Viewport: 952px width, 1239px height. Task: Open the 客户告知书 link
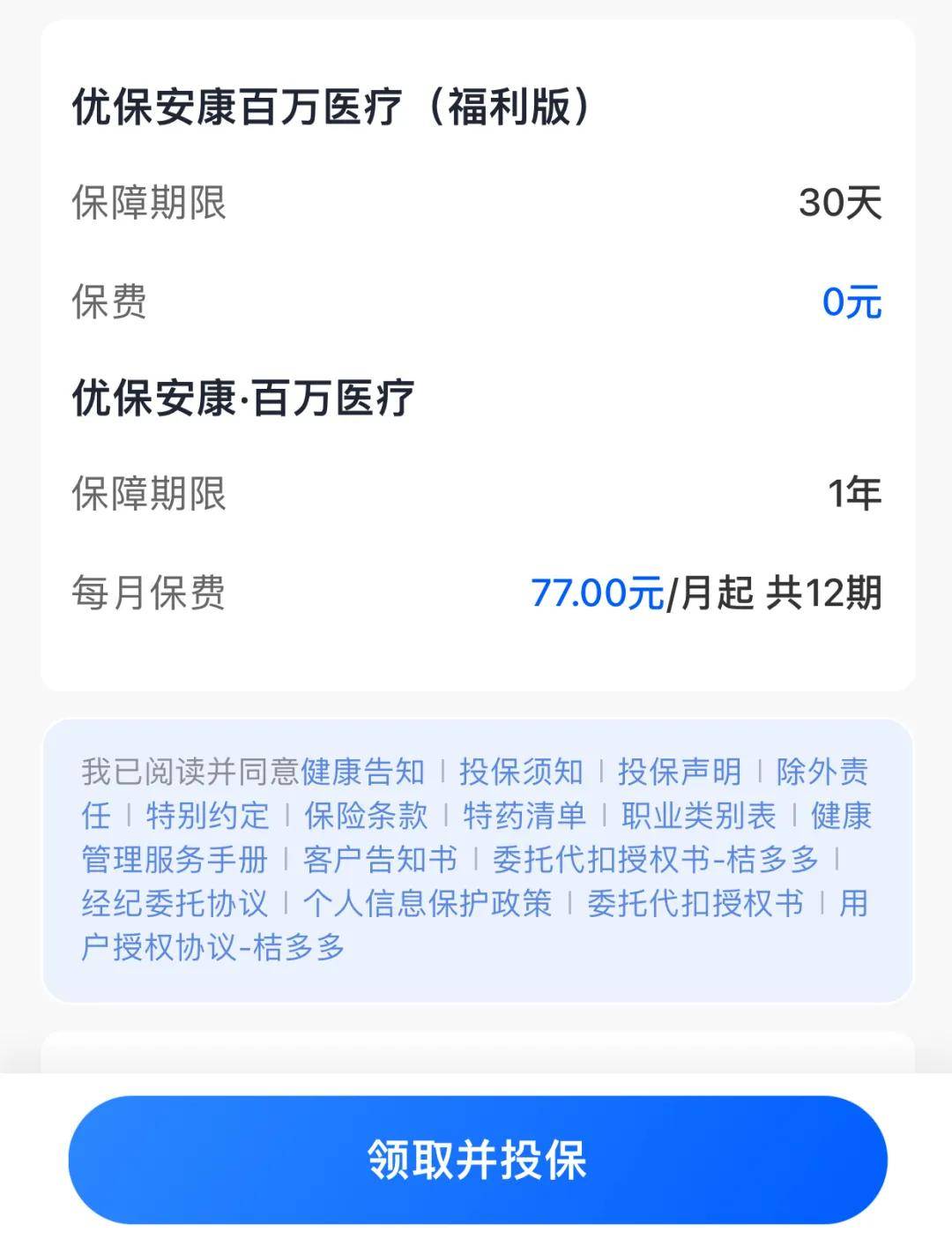(380, 859)
